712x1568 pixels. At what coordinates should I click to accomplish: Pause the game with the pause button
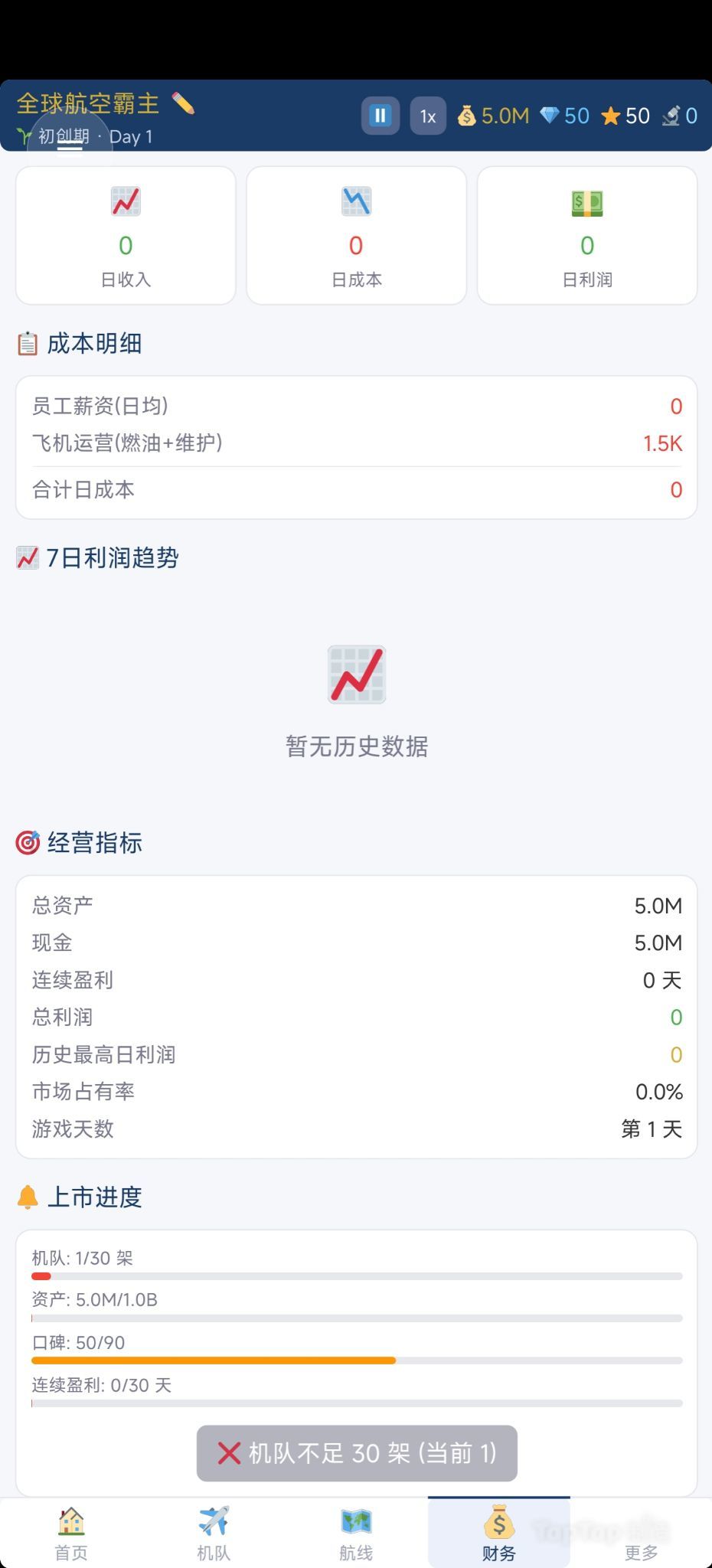(x=380, y=116)
